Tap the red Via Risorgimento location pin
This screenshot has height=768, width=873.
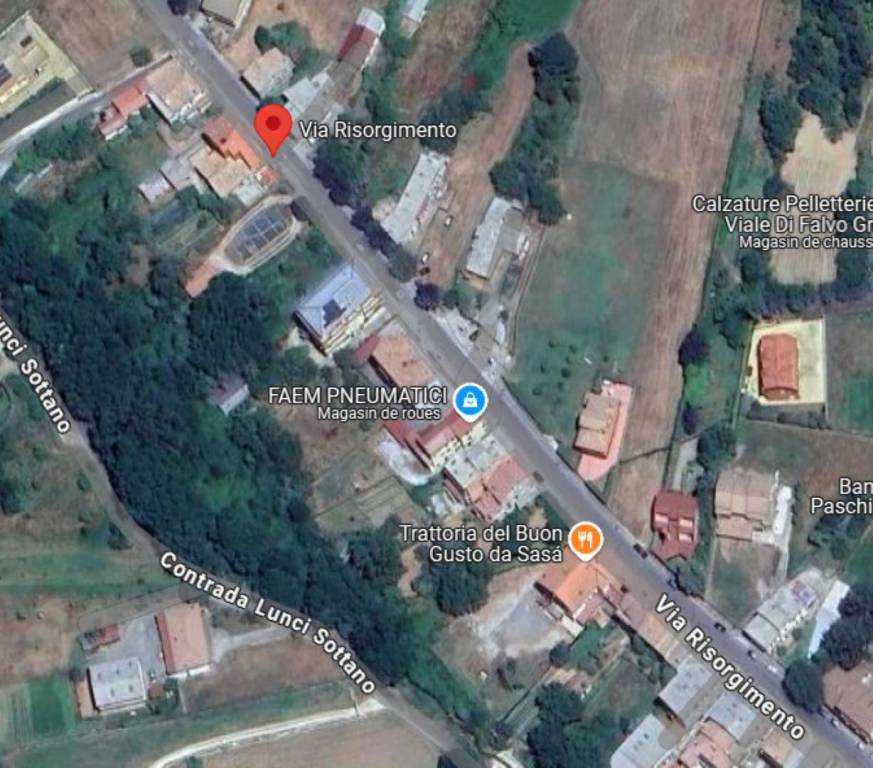click(x=272, y=126)
